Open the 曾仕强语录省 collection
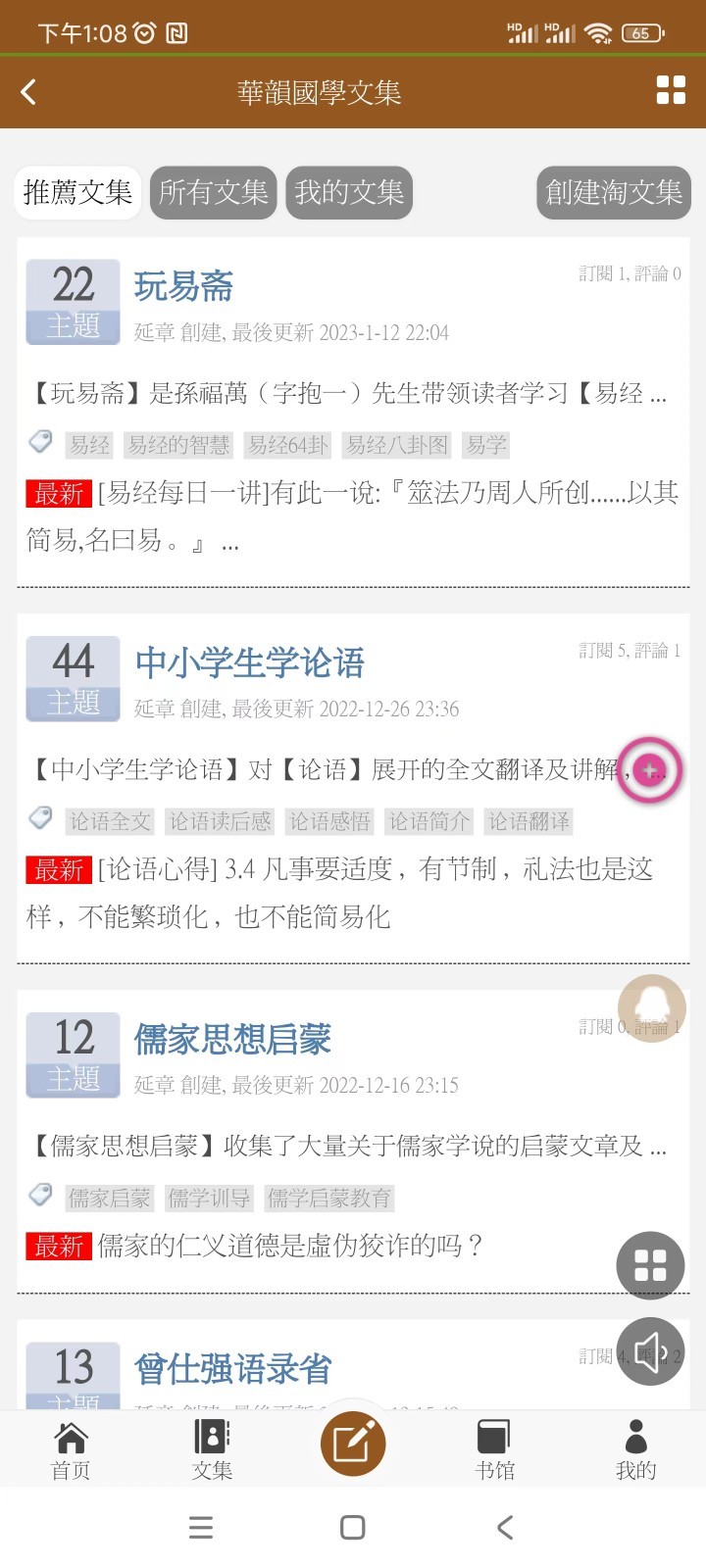Screen dimensions: 706x1568 [232, 1368]
